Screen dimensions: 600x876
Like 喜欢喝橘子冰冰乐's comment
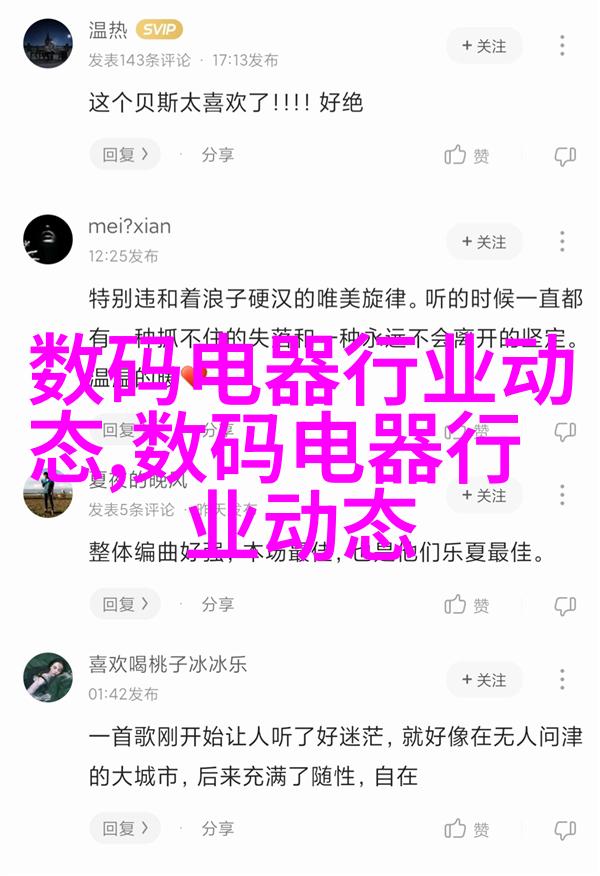coord(466,829)
